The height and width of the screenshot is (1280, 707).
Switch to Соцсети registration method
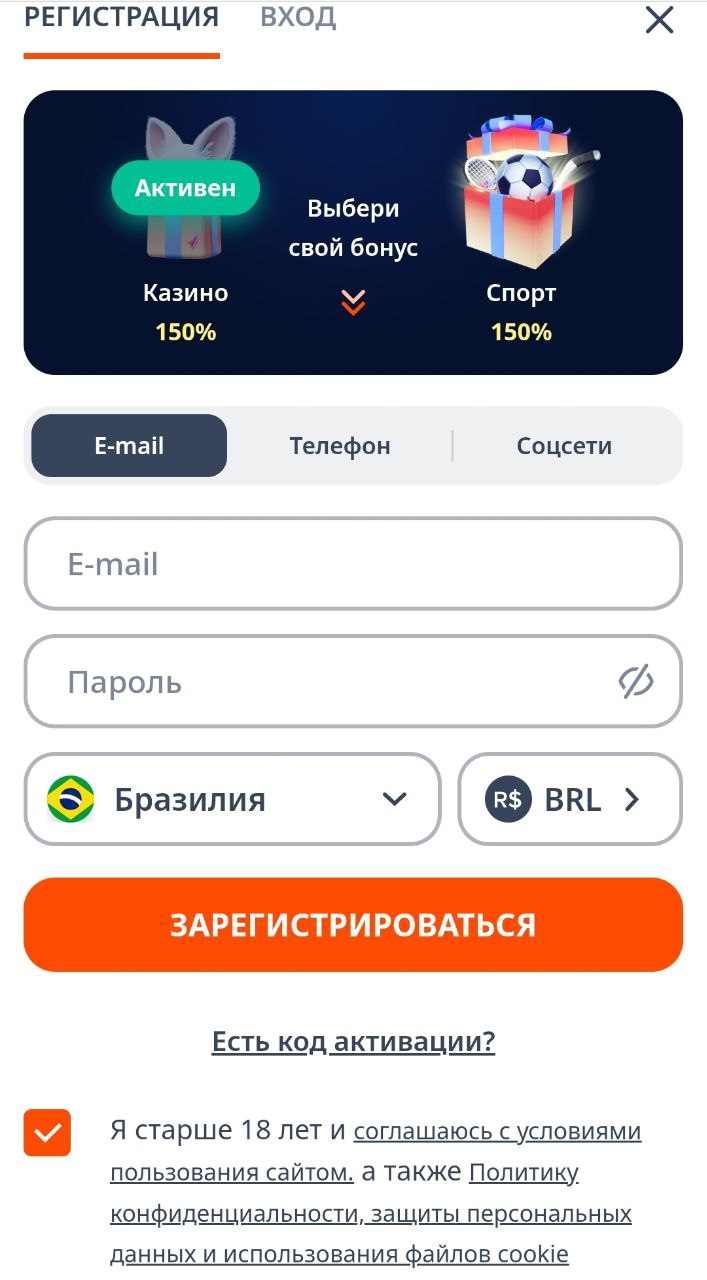click(564, 446)
